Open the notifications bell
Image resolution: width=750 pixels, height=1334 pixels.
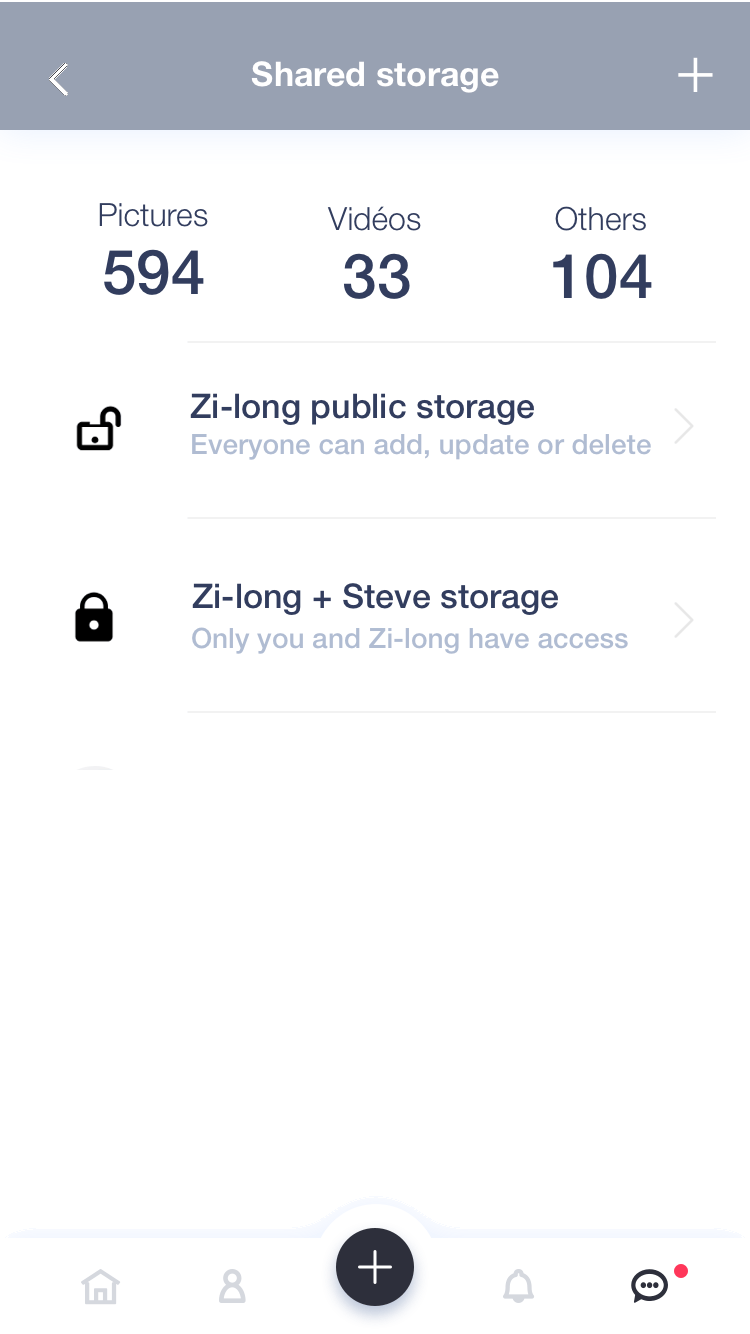click(x=518, y=1286)
